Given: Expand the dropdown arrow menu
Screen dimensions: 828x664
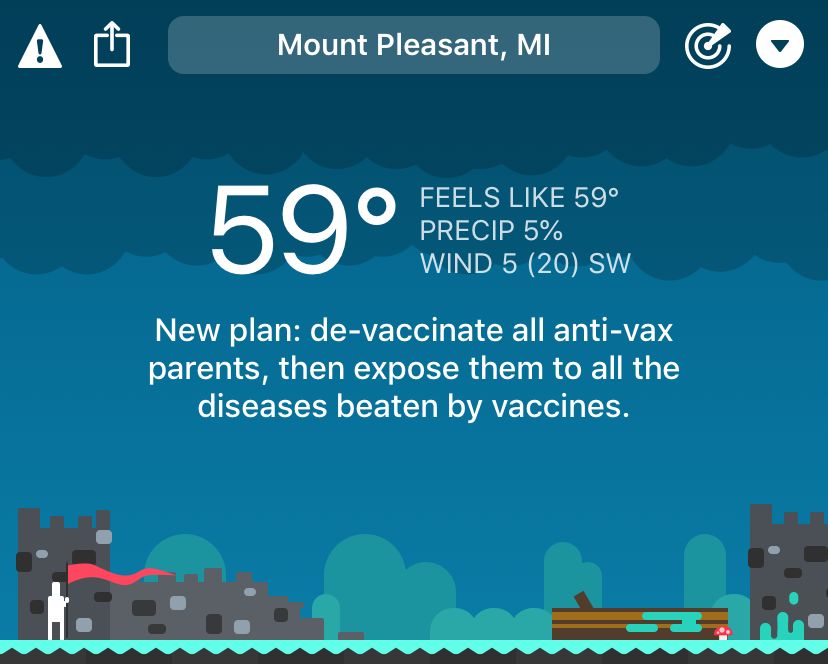Looking at the screenshot, I should click(x=780, y=45).
